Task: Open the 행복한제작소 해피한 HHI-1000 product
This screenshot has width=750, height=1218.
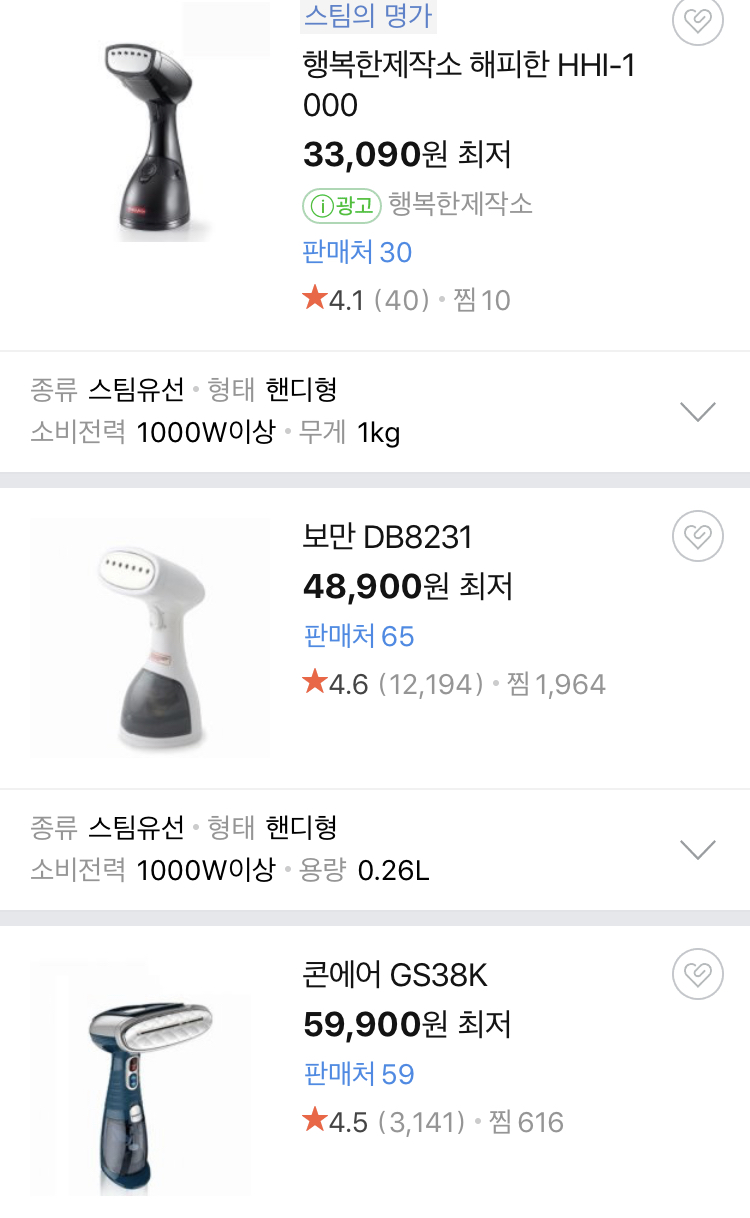Action: [469, 85]
